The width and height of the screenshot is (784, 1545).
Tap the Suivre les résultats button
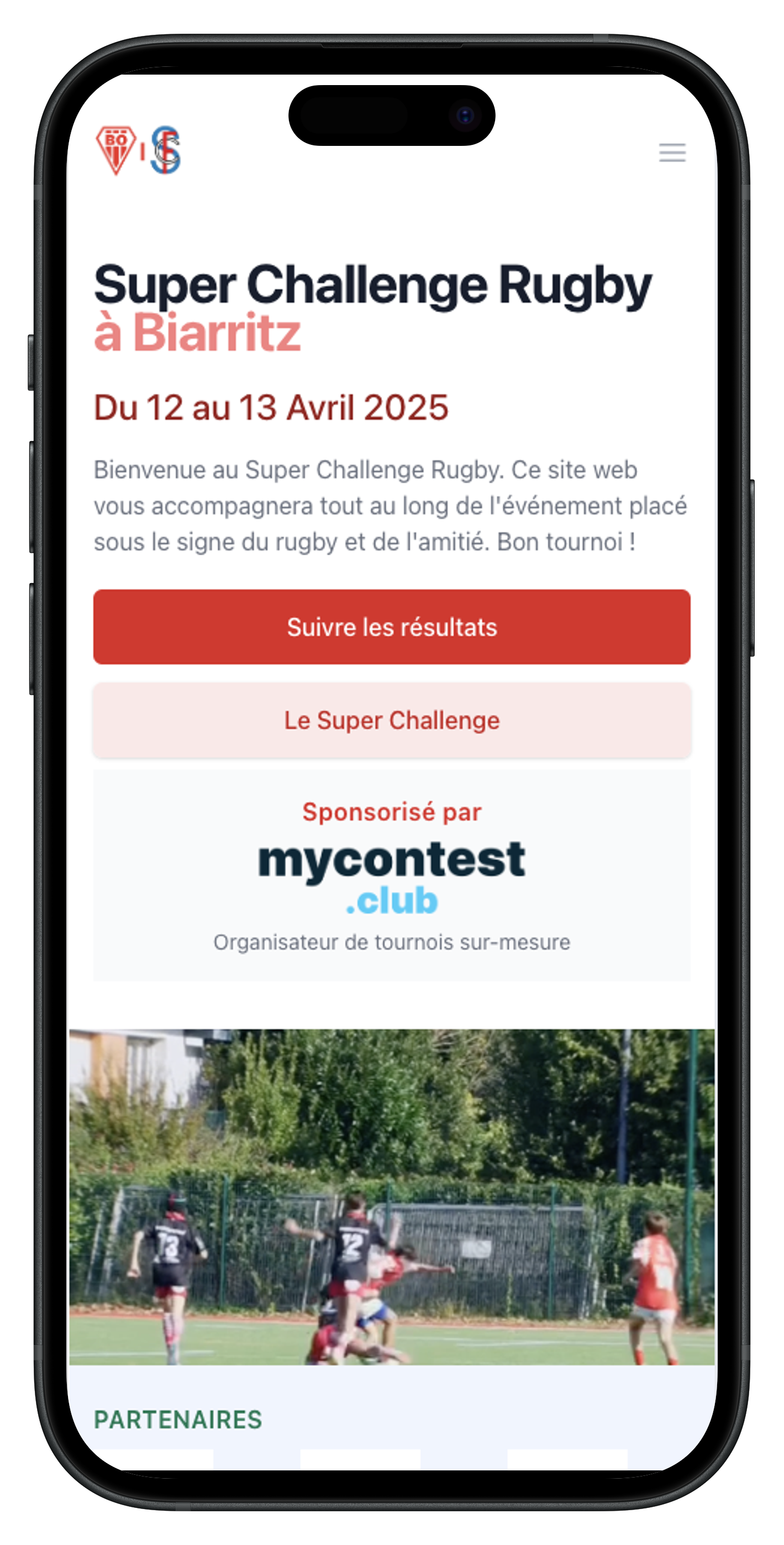pyautogui.click(x=392, y=626)
